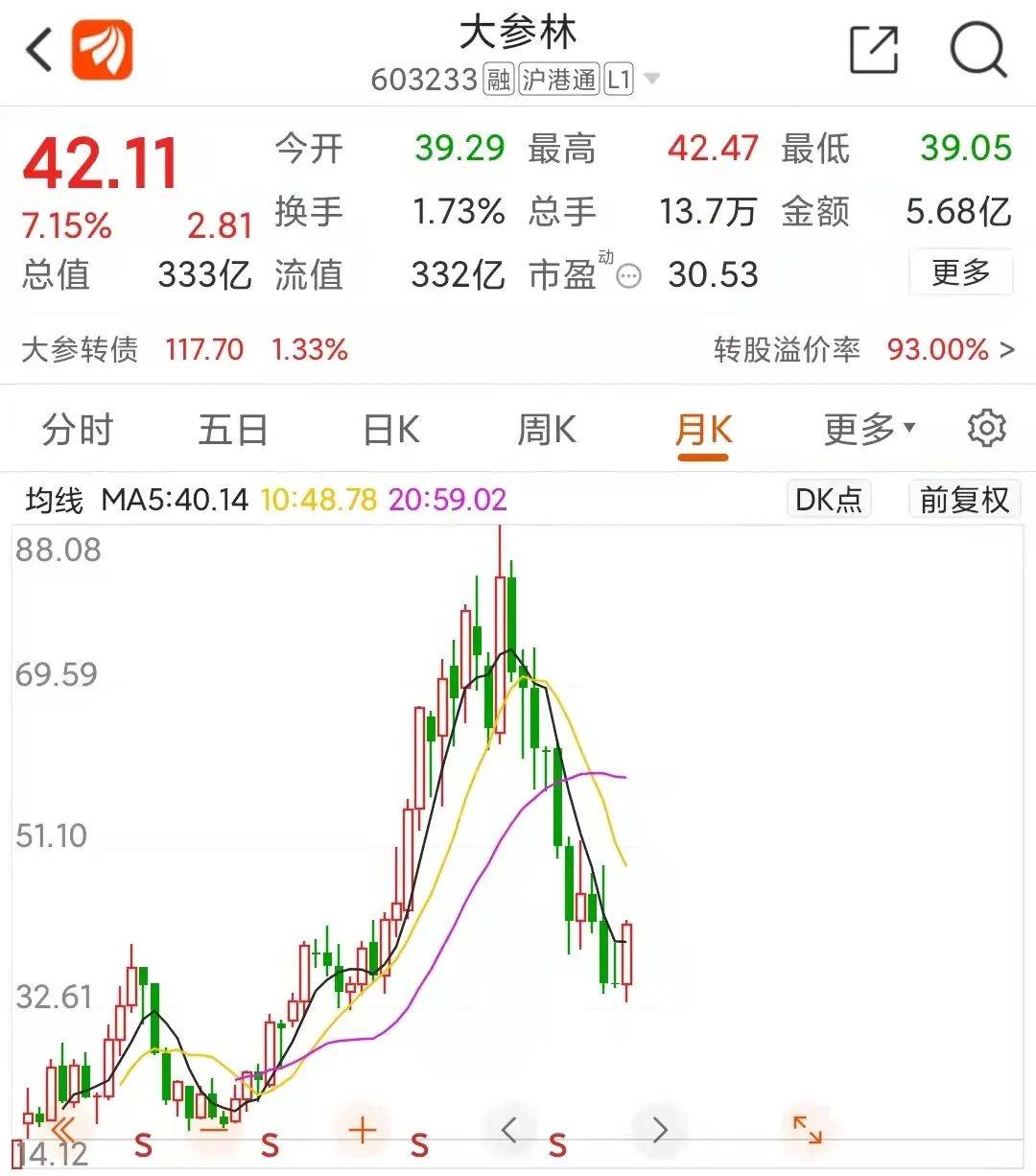The height and width of the screenshot is (1176, 1036).
Task: Open the dropdown arrow beside the L1 tag
Action: [651, 79]
